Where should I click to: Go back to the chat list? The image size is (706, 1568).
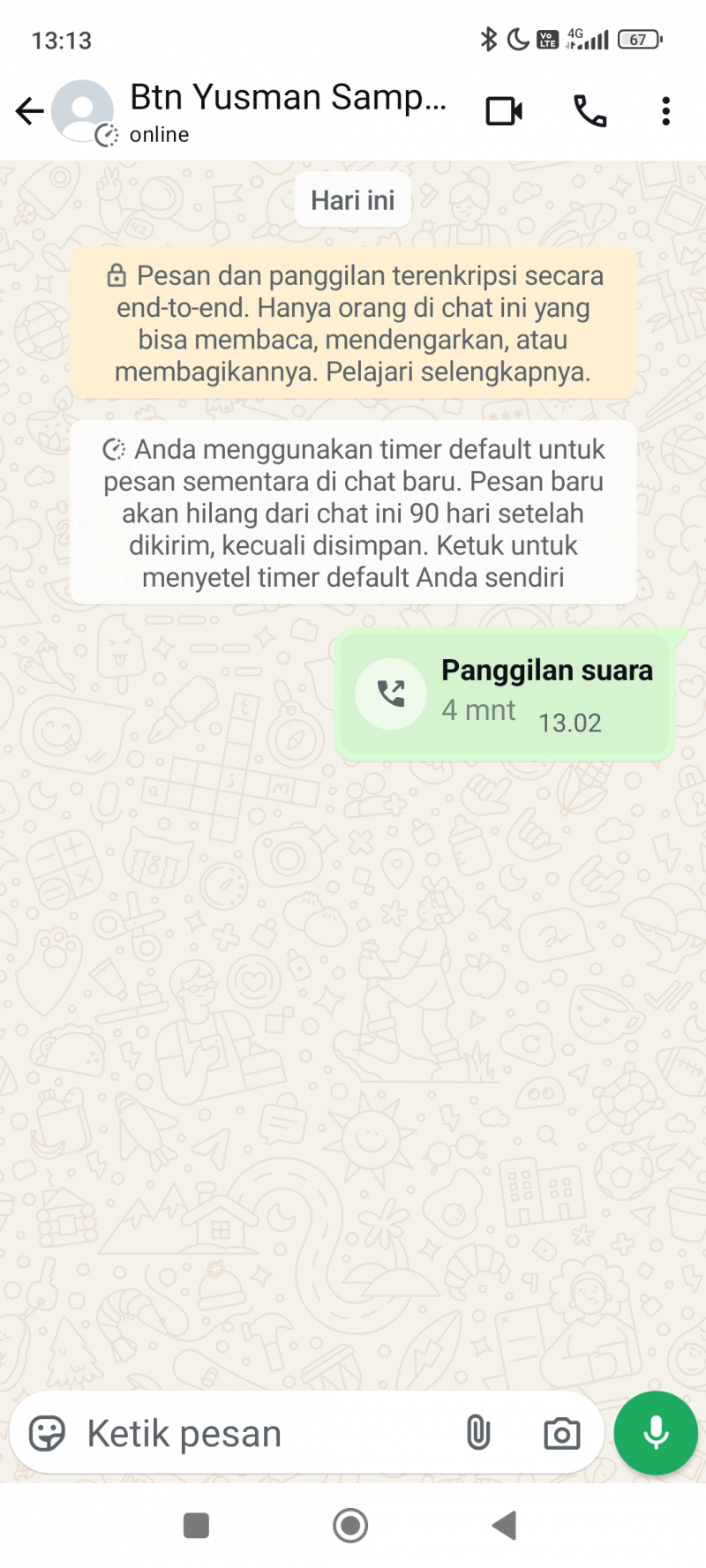[x=29, y=111]
